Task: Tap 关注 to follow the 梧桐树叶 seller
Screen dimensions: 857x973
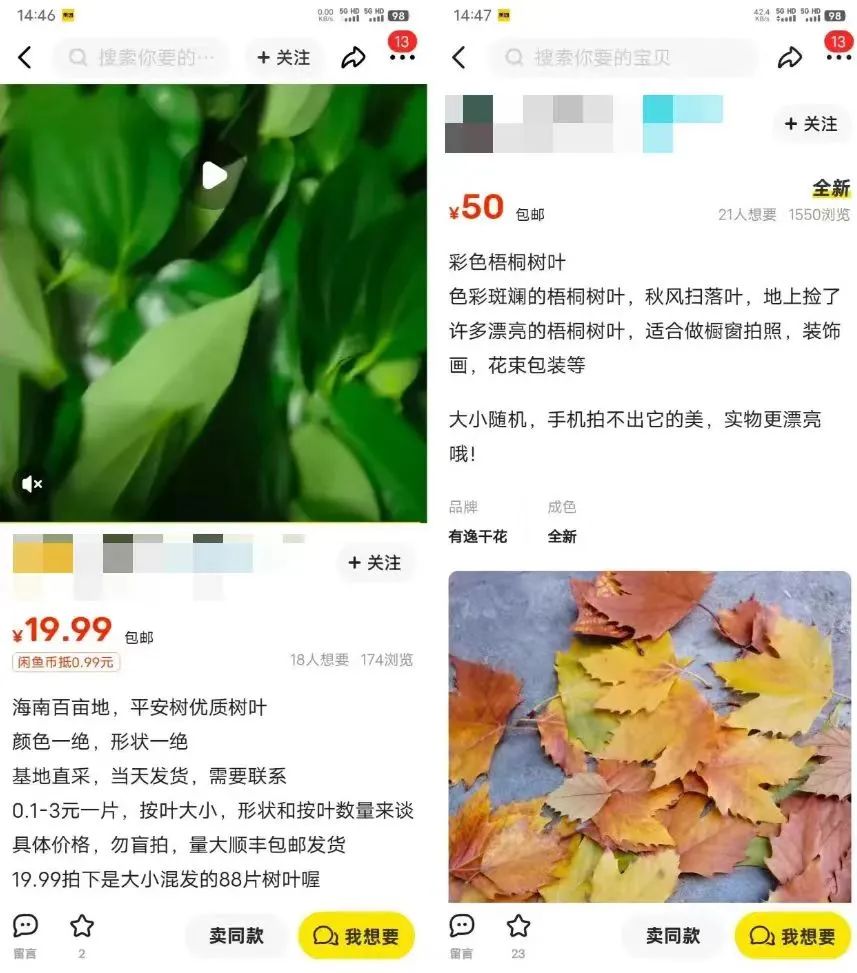Action: (812, 124)
